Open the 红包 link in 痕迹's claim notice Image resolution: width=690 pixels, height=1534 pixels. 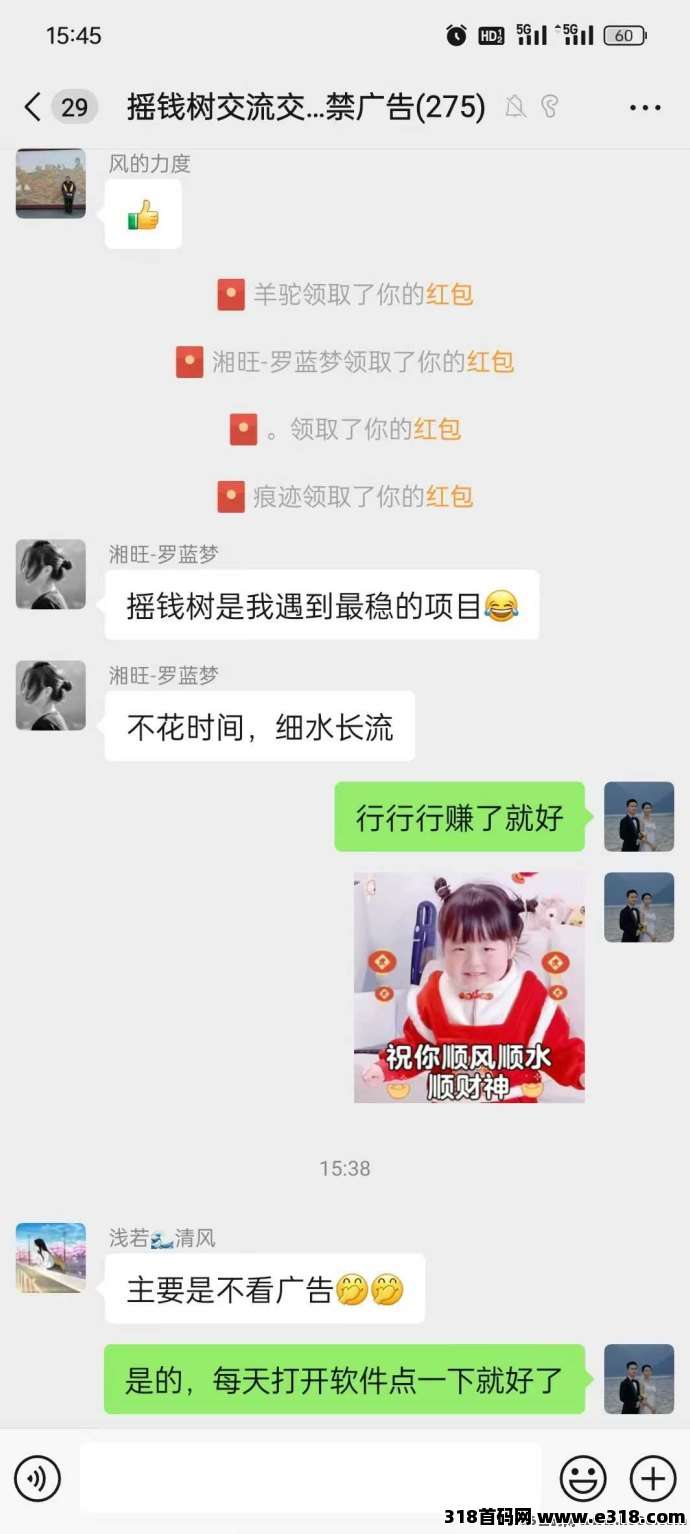click(449, 497)
